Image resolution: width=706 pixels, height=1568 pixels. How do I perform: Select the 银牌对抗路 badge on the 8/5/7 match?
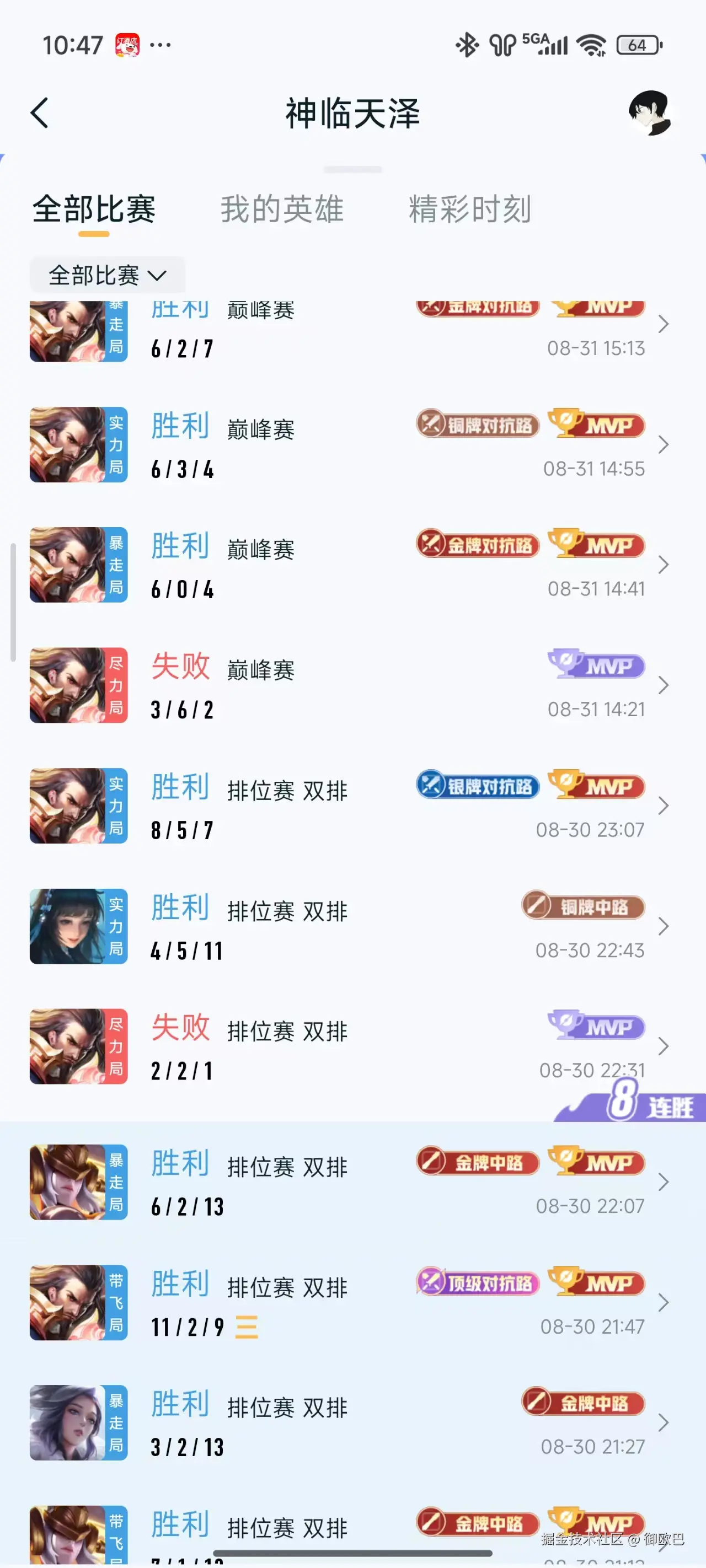[477, 786]
